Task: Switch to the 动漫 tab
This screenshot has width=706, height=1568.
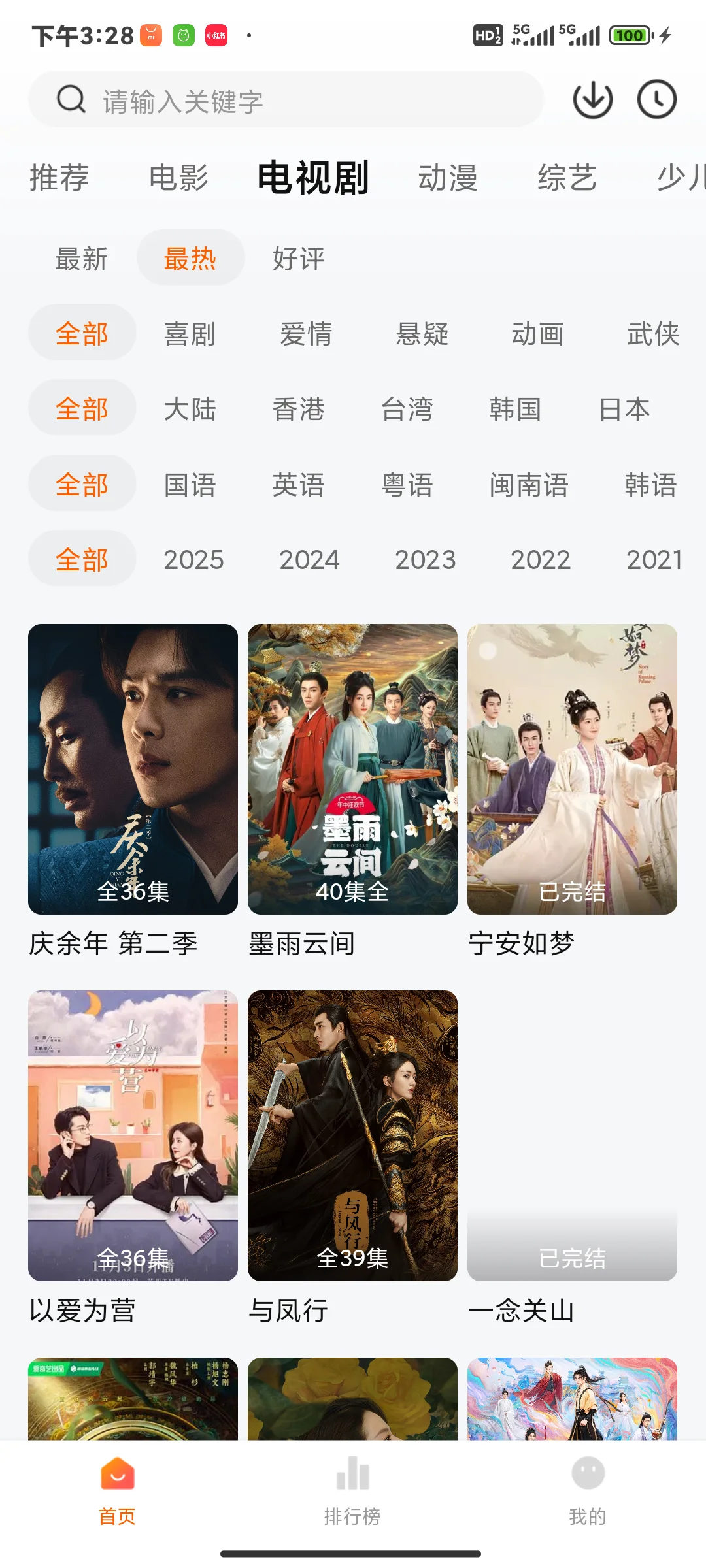Action: coord(448,178)
